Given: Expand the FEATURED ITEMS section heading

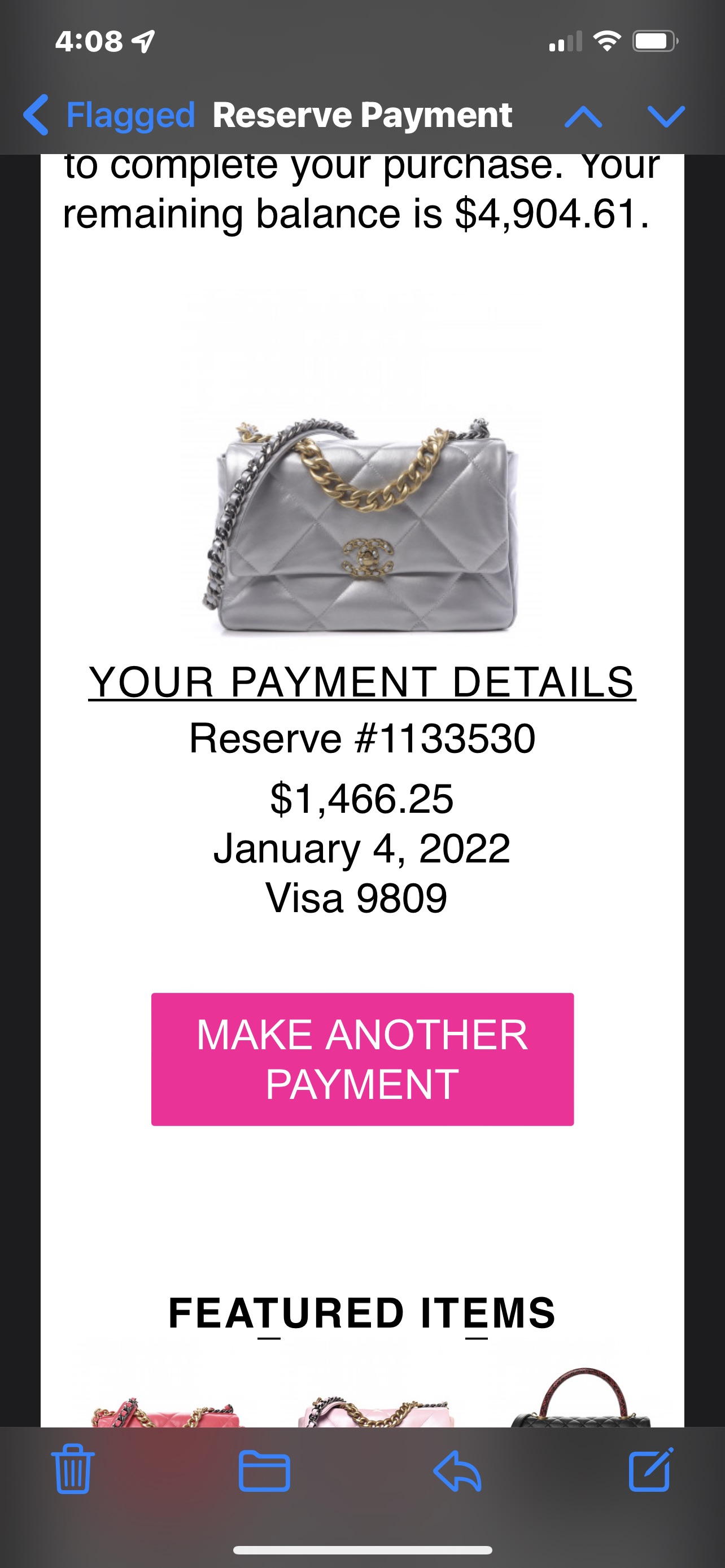Looking at the screenshot, I should pyautogui.click(x=362, y=1312).
